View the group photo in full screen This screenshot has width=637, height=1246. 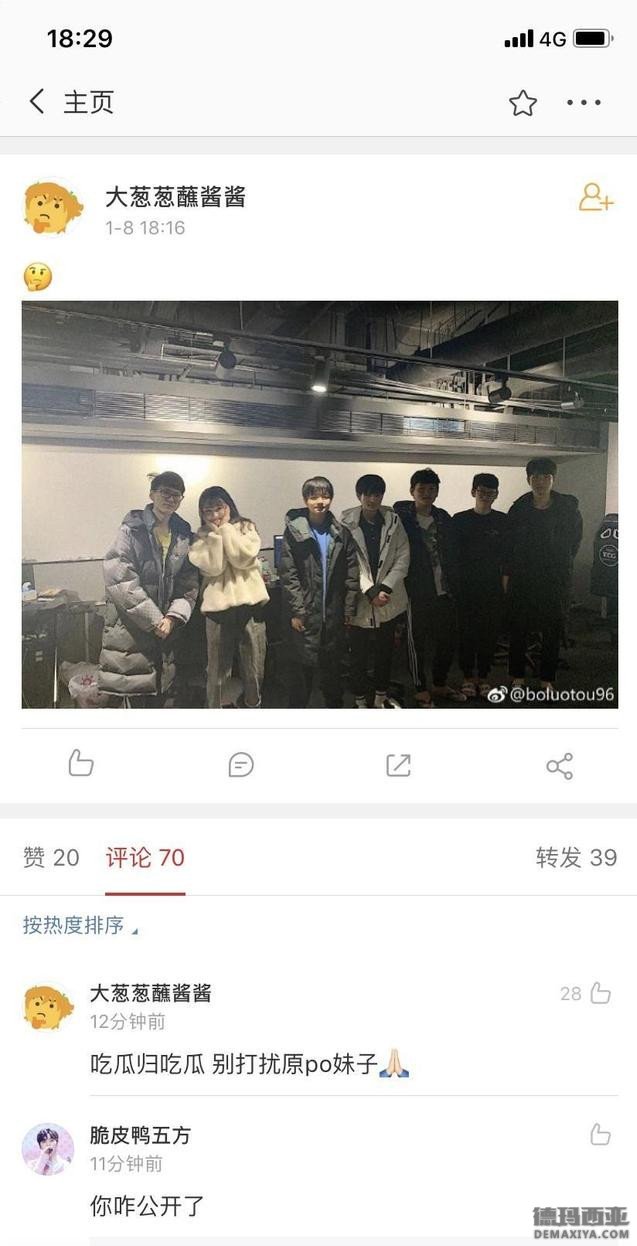coord(319,505)
